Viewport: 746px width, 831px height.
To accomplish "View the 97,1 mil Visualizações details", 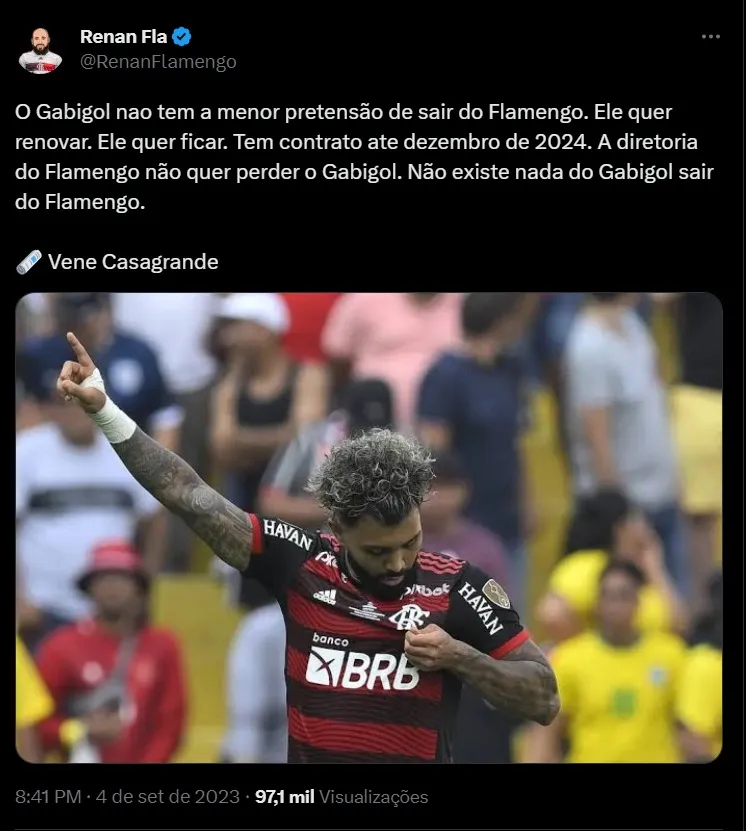I will click(x=341, y=797).
